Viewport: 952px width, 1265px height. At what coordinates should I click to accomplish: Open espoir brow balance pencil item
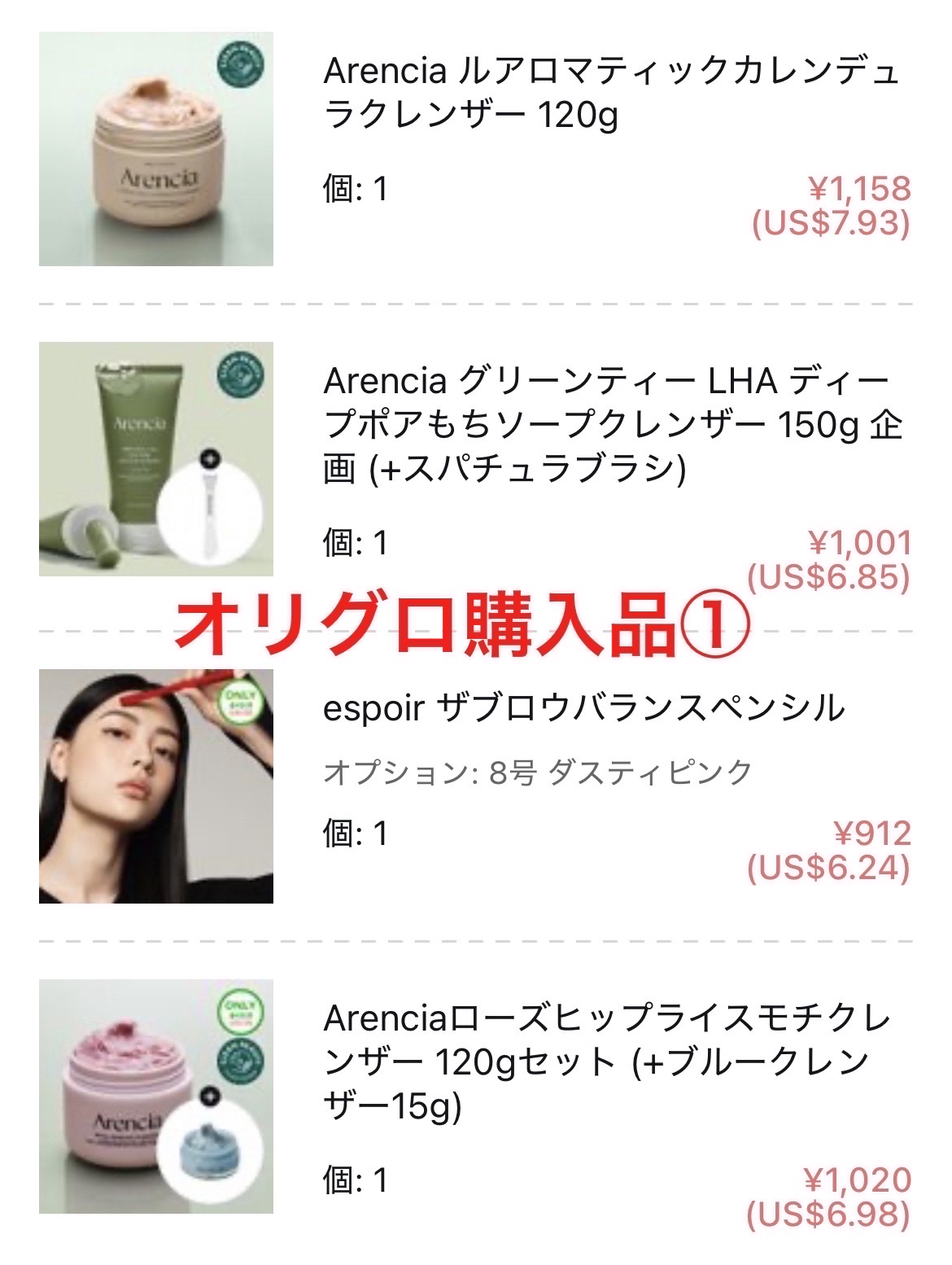click(583, 707)
